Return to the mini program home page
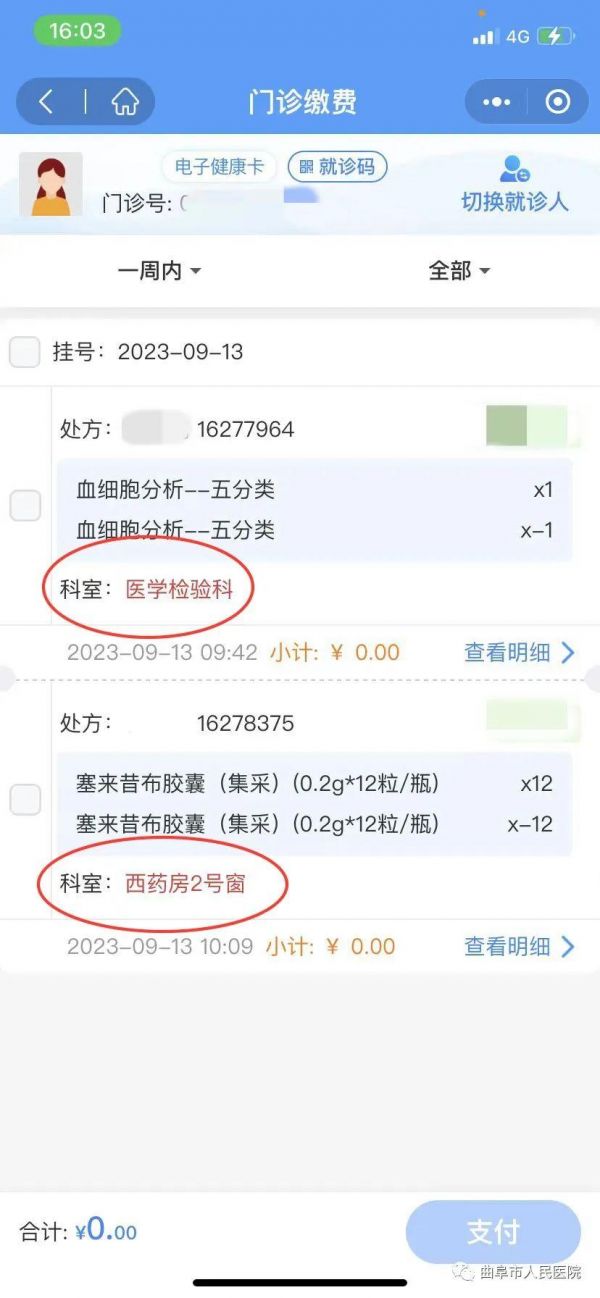 (x=124, y=102)
